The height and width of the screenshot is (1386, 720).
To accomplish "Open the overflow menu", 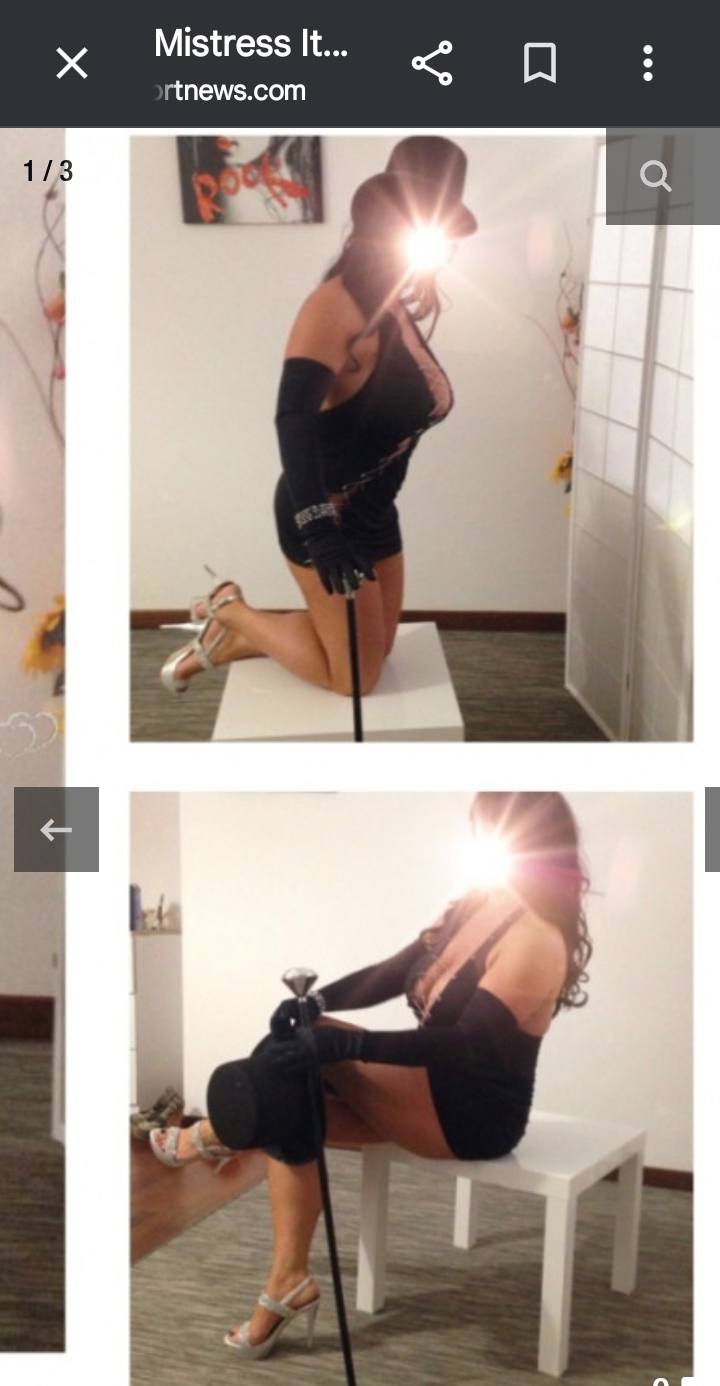I will click(x=648, y=64).
